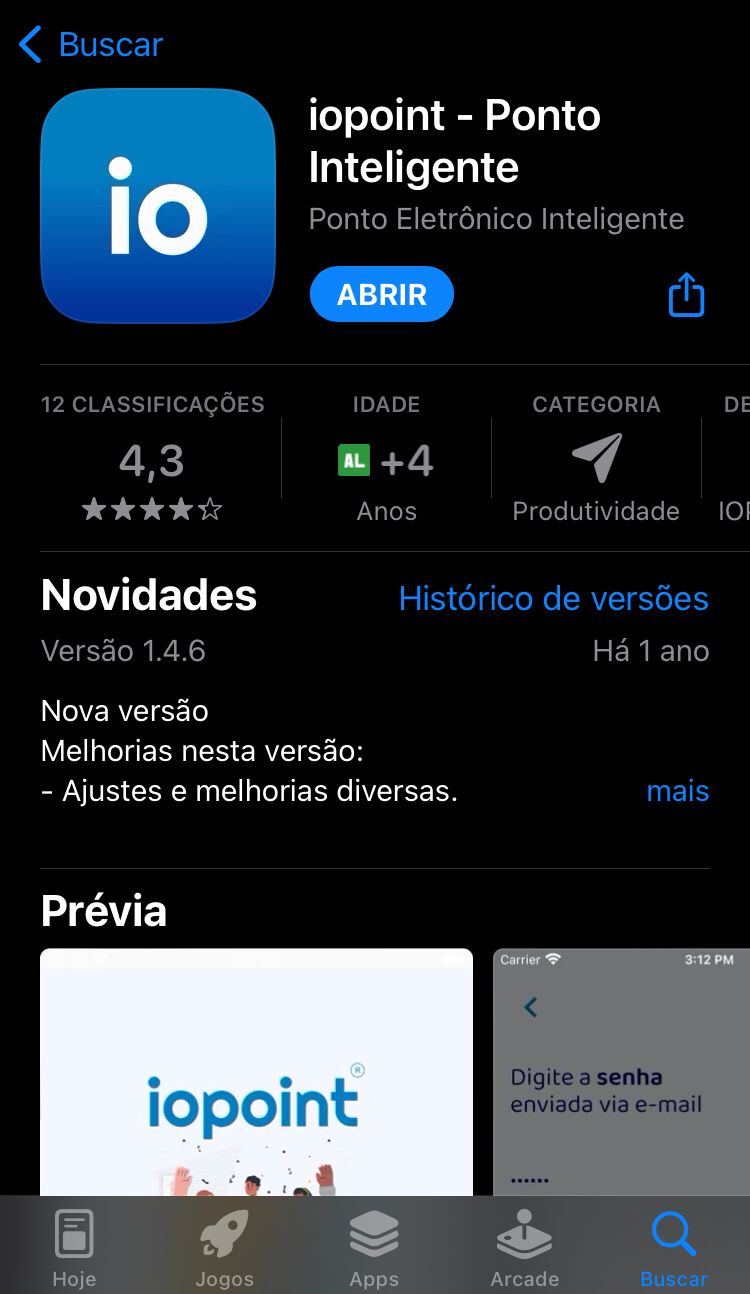Open Histórico de versões
The width and height of the screenshot is (750, 1294).
point(553,598)
